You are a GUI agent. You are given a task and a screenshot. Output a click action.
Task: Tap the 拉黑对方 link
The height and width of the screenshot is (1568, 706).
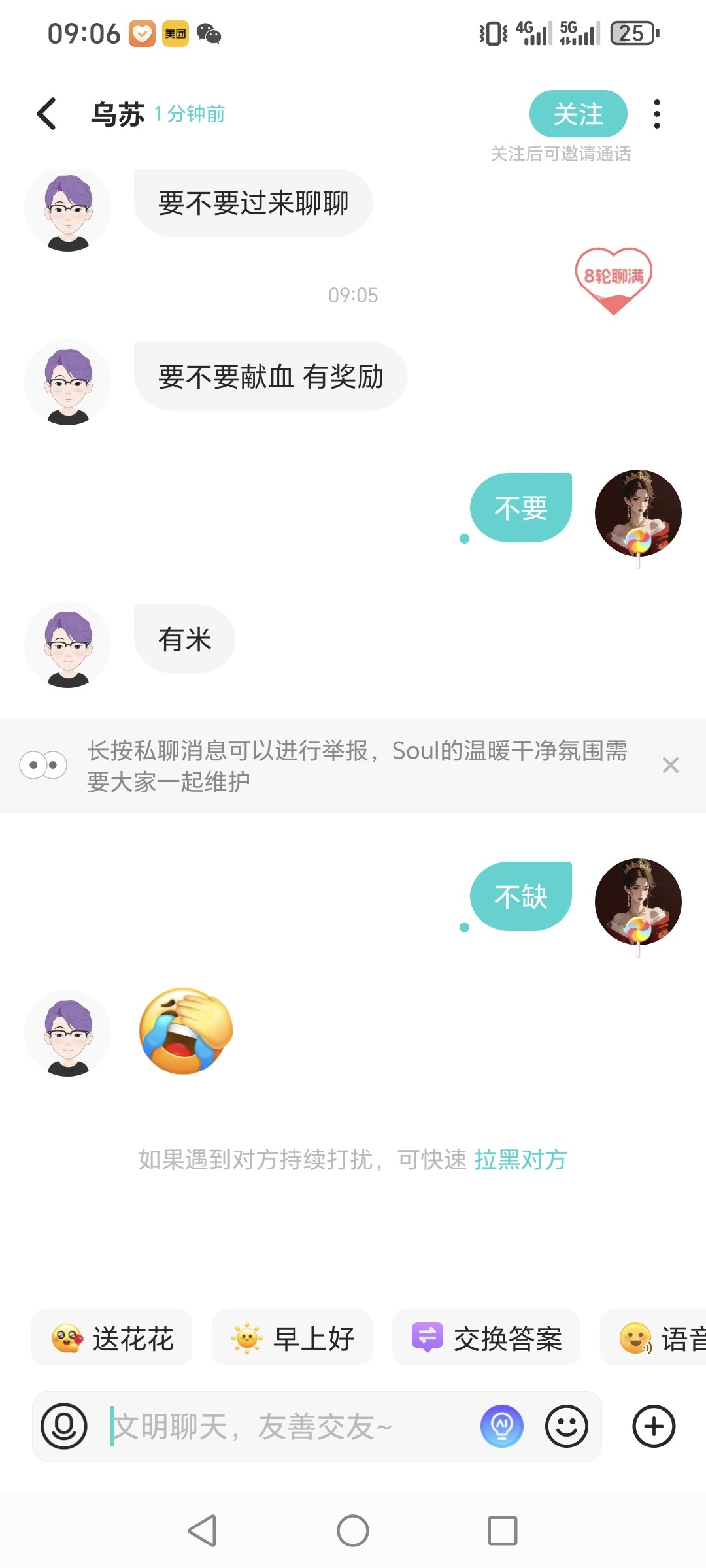(520, 1160)
